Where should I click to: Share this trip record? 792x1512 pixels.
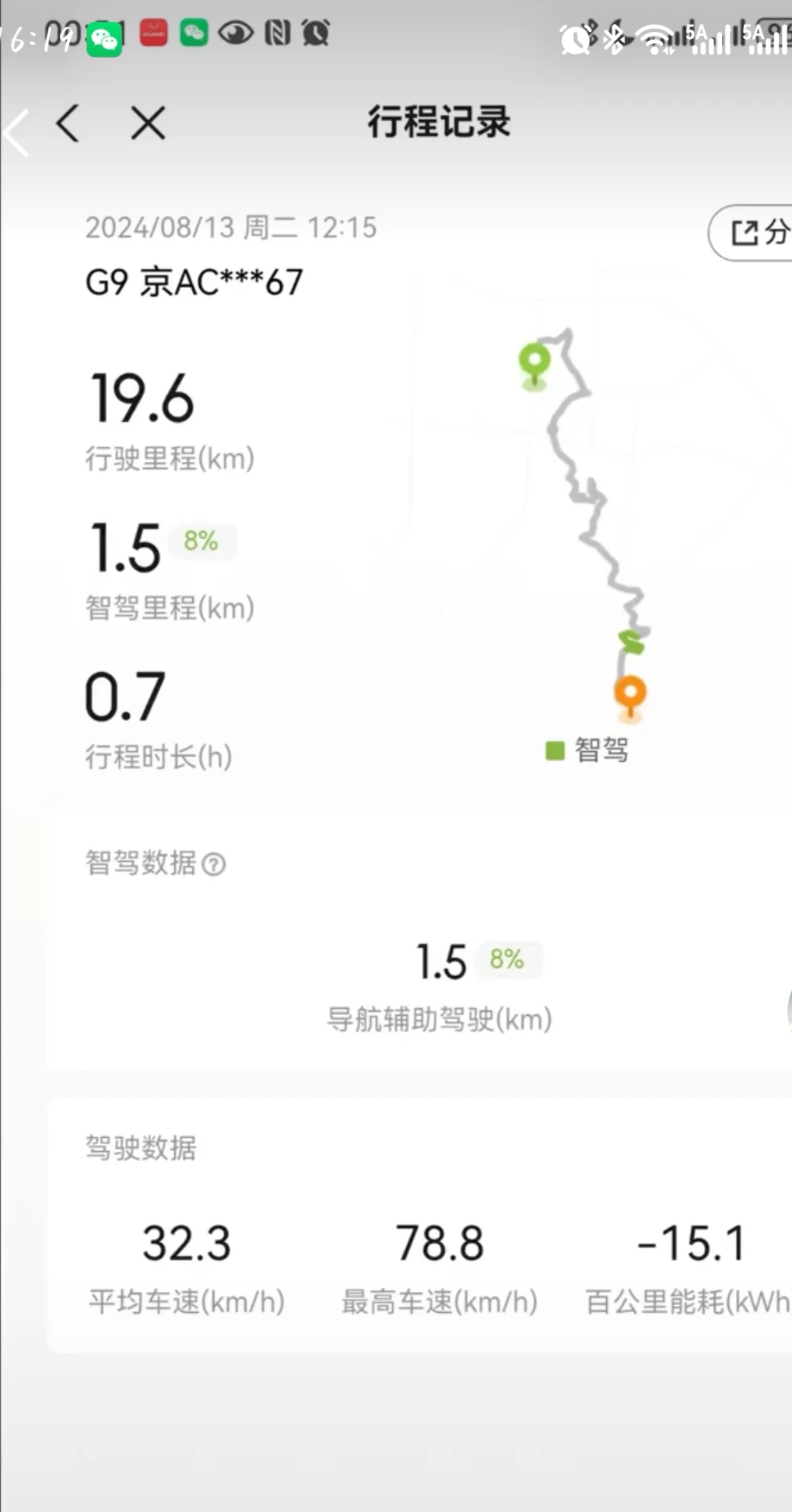755,232
